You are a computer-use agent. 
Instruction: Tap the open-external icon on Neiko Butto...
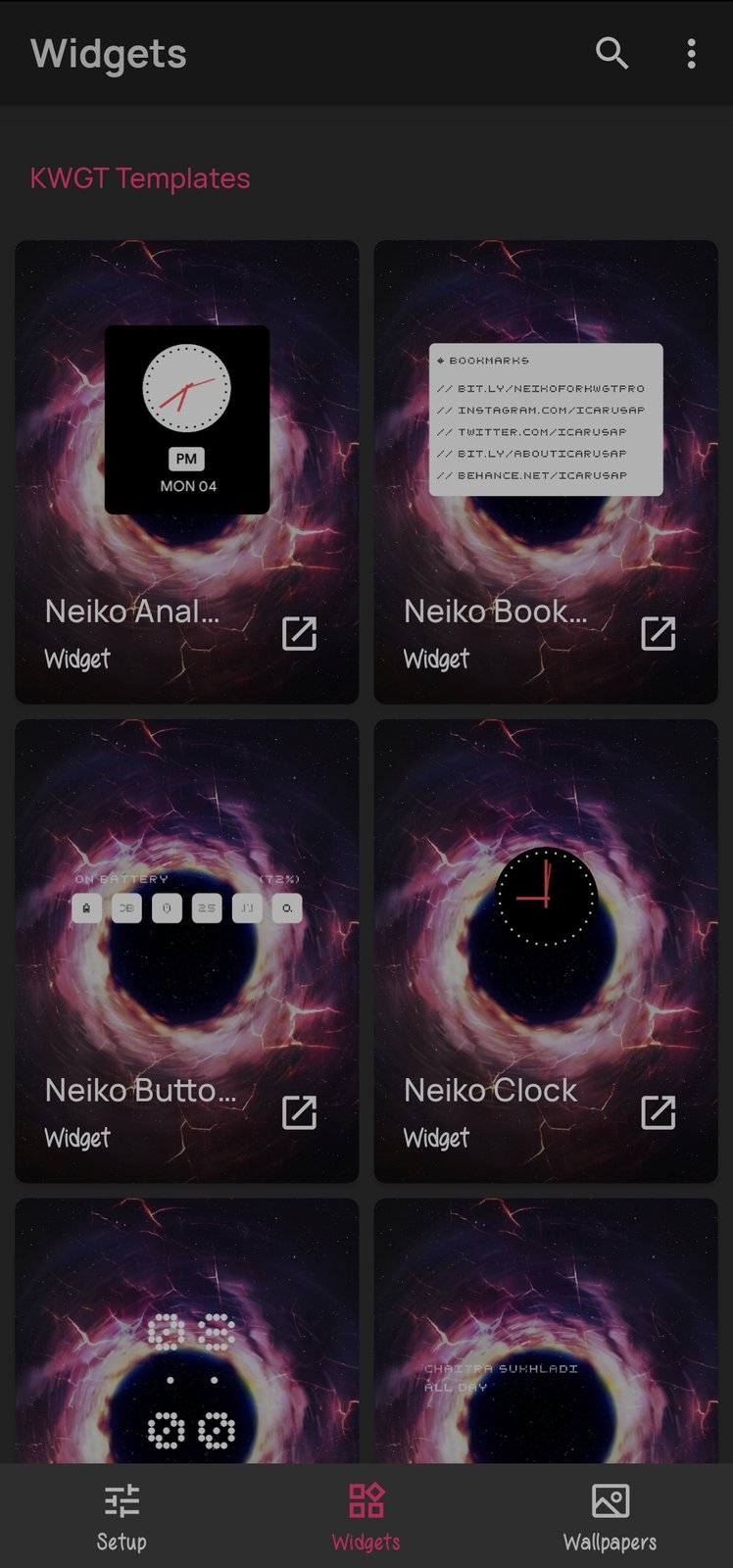(x=299, y=1112)
